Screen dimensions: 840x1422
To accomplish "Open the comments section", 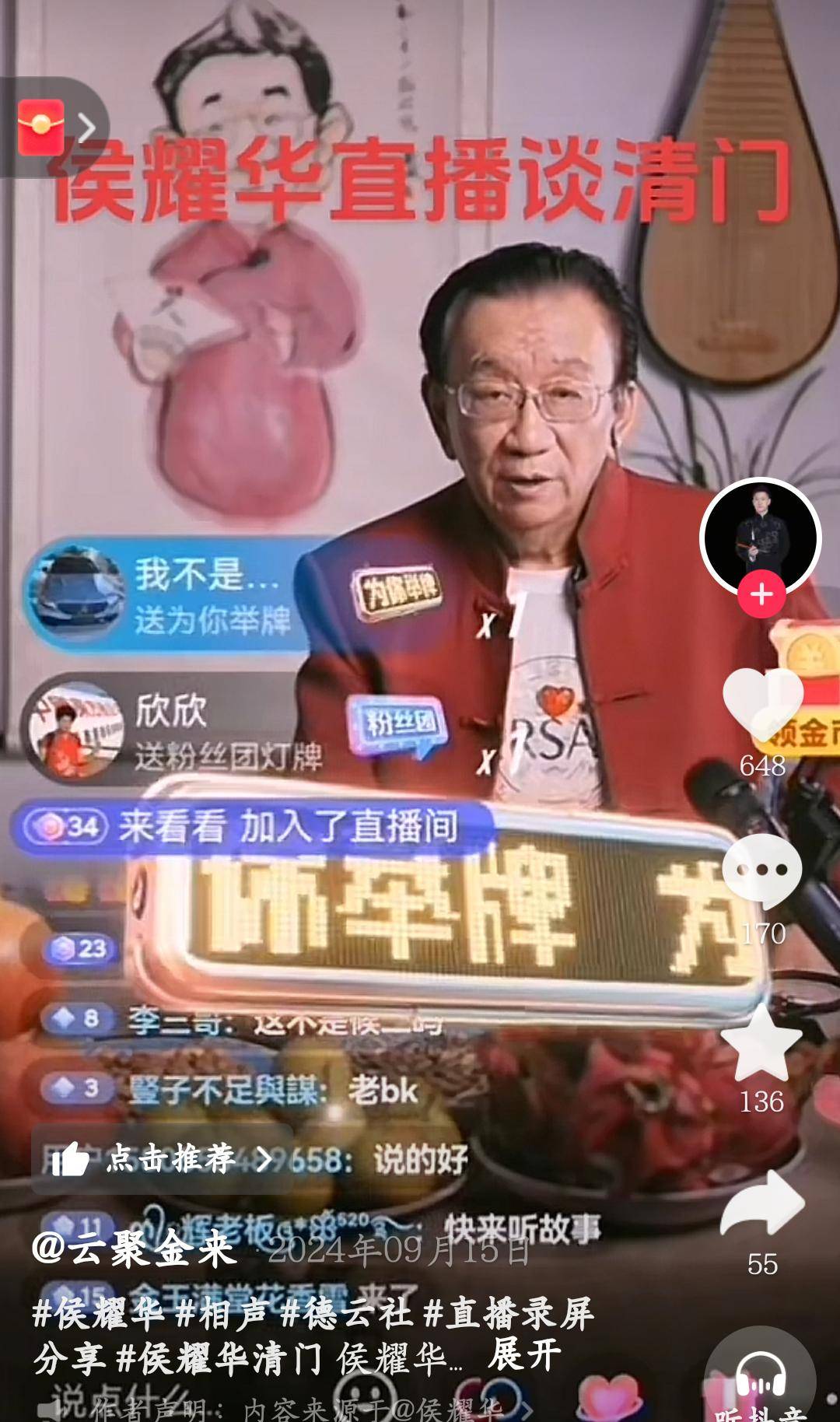I will click(x=761, y=870).
